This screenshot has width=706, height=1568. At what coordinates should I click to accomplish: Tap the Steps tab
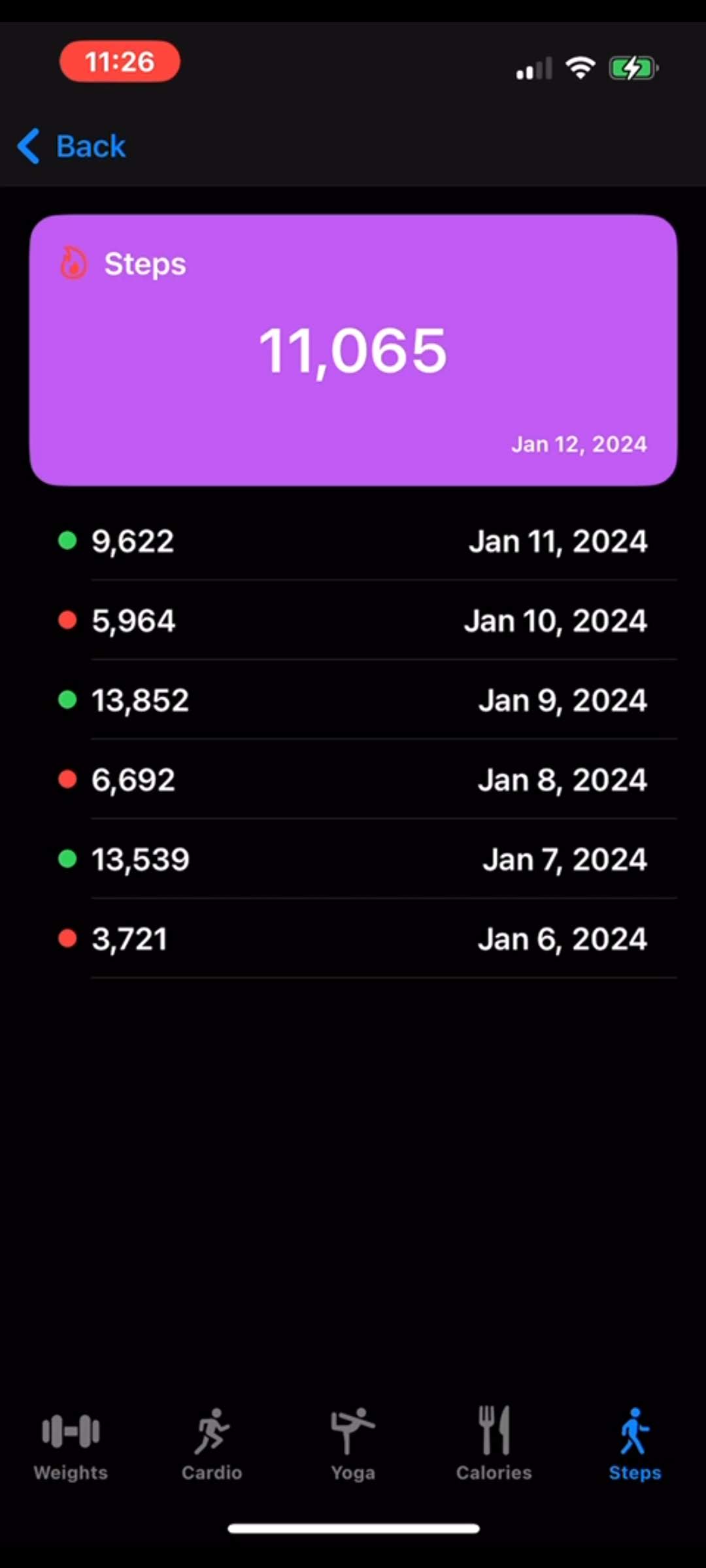tap(635, 1445)
